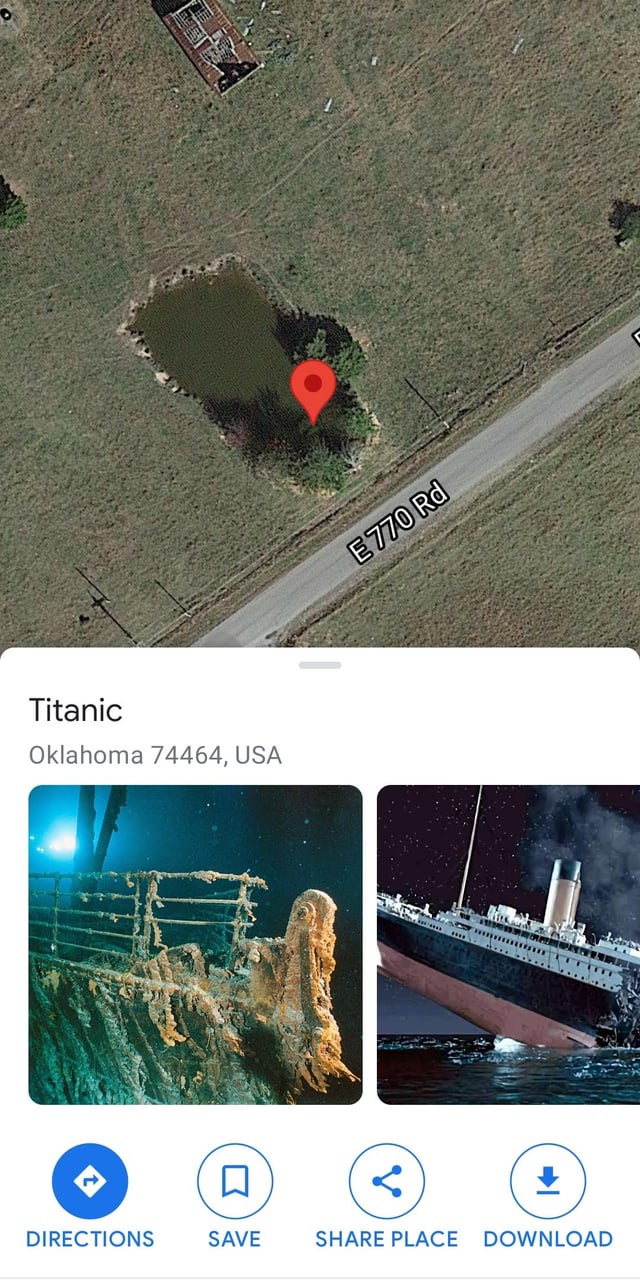640x1282 pixels.
Task: Tap the Directions button
Action: pyautogui.click(x=90, y=1182)
